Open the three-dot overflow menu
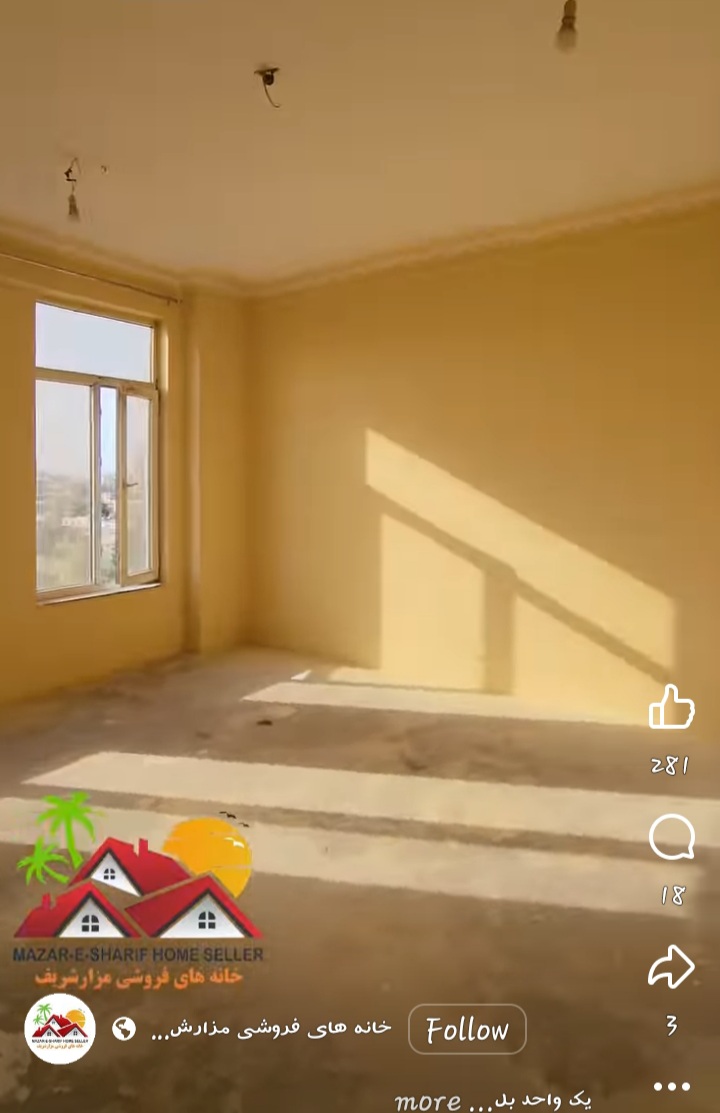The image size is (720, 1113). coord(671,1086)
